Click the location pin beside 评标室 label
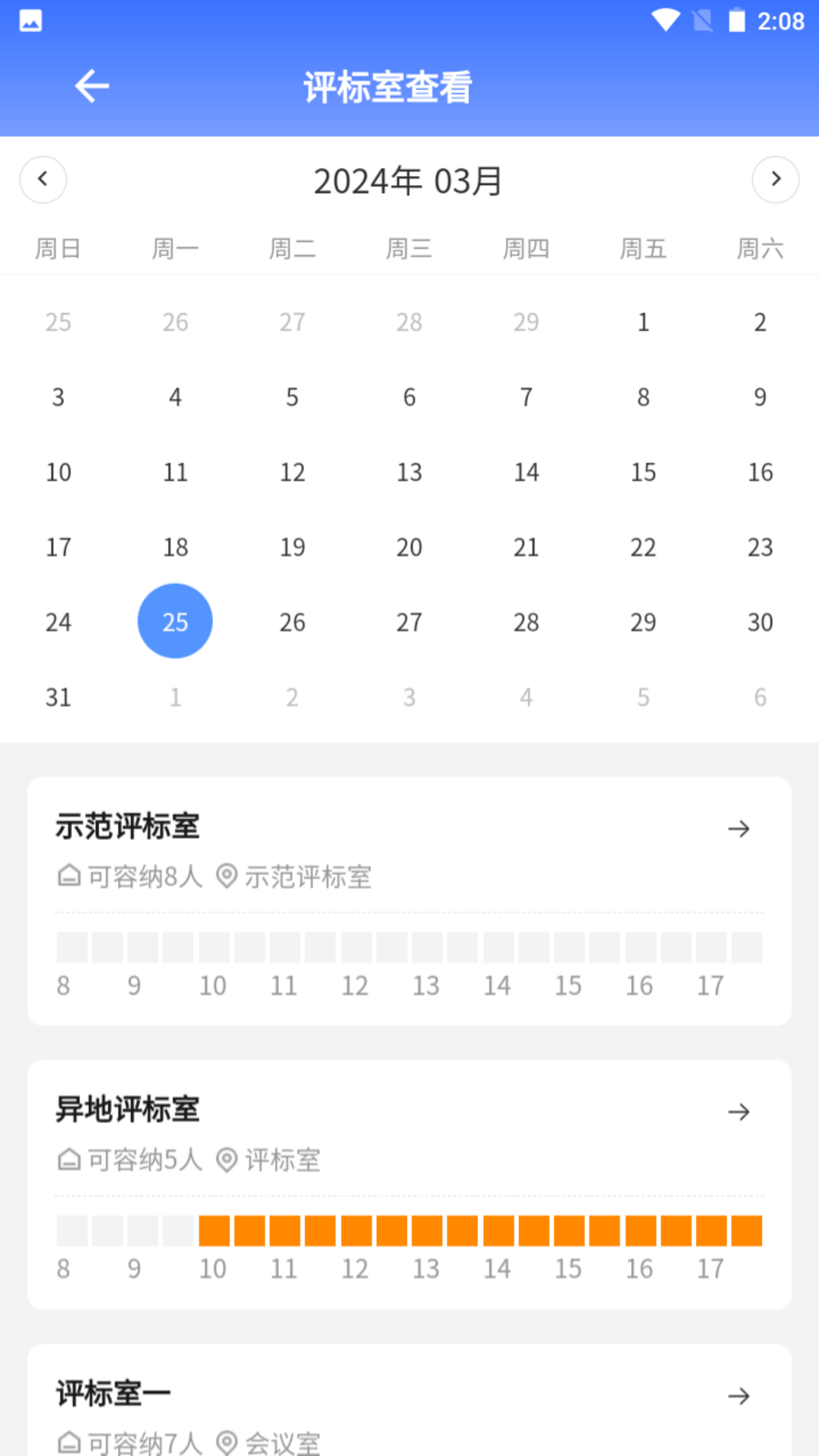Image resolution: width=819 pixels, height=1456 pixels. [227, 1160]
